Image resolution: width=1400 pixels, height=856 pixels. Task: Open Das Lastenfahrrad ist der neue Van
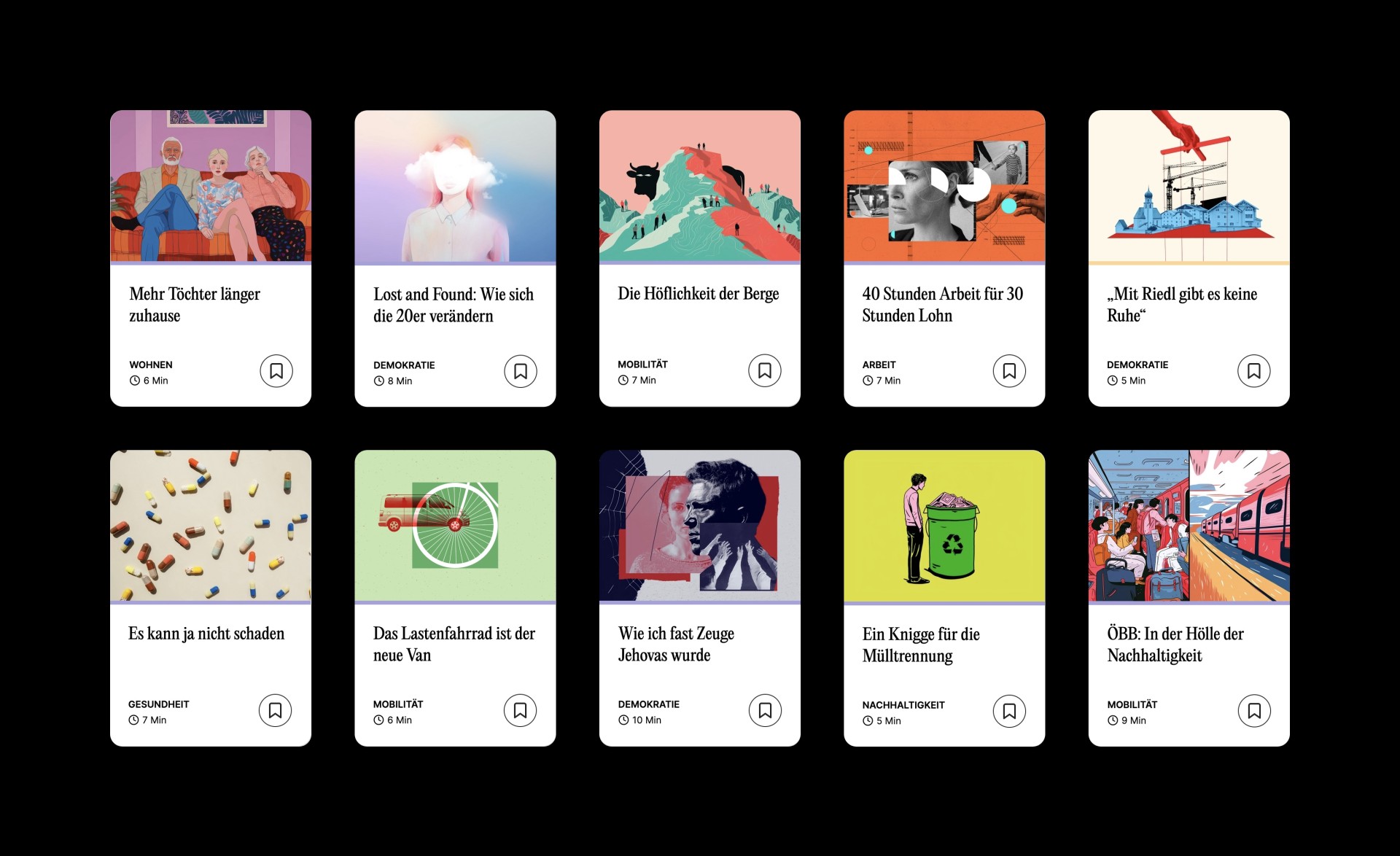454,644
